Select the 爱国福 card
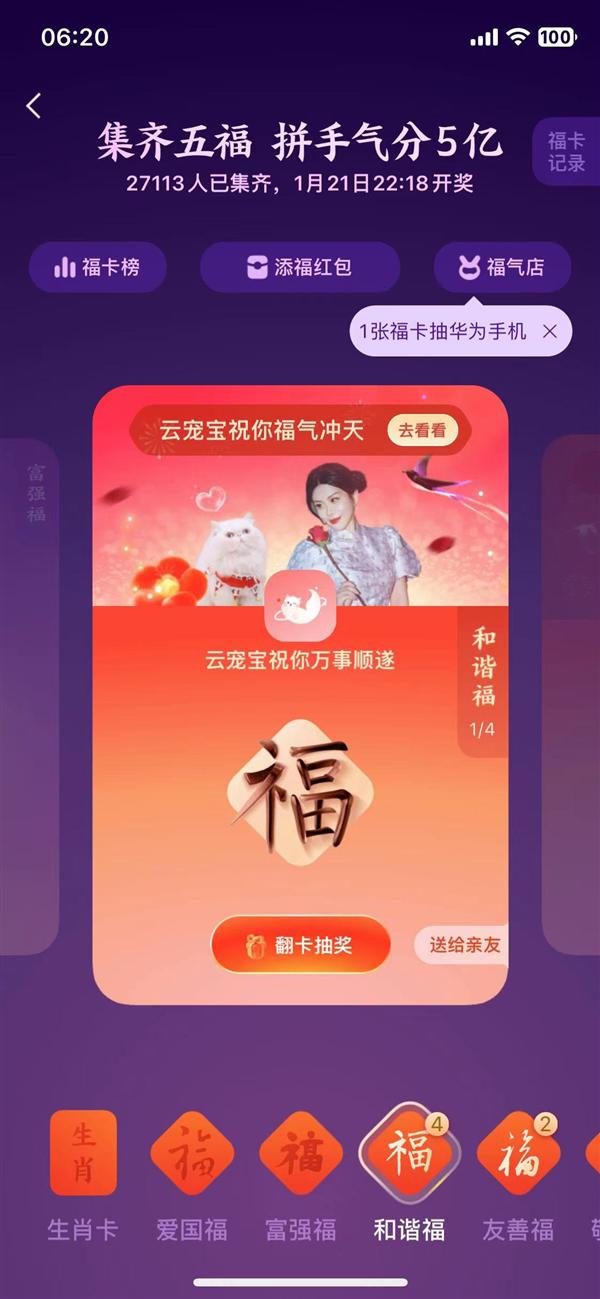This screenshot has width=600, height=1299. pos(192,1155)
